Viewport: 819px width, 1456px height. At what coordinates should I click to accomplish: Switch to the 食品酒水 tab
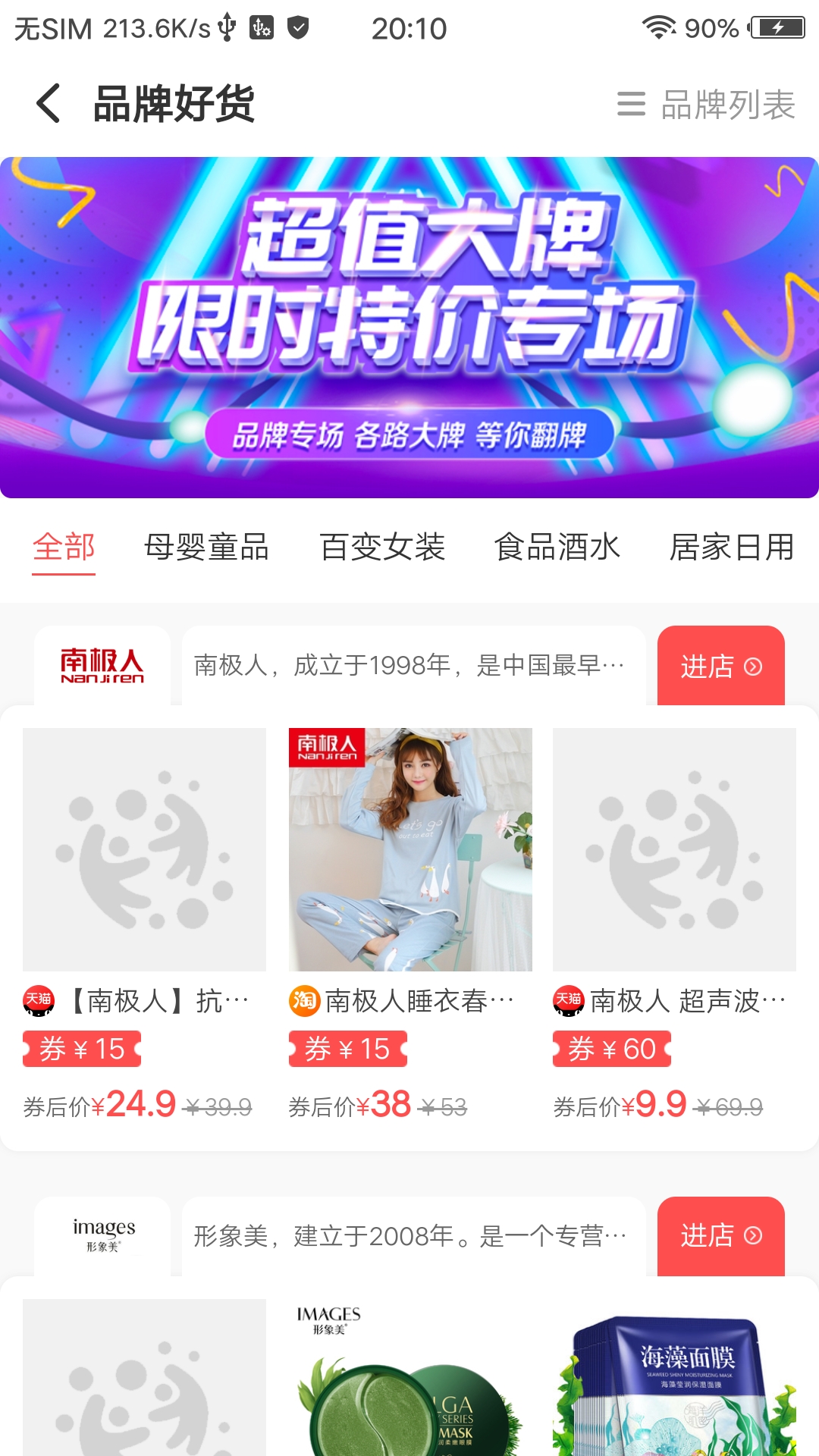coord(556,546)
